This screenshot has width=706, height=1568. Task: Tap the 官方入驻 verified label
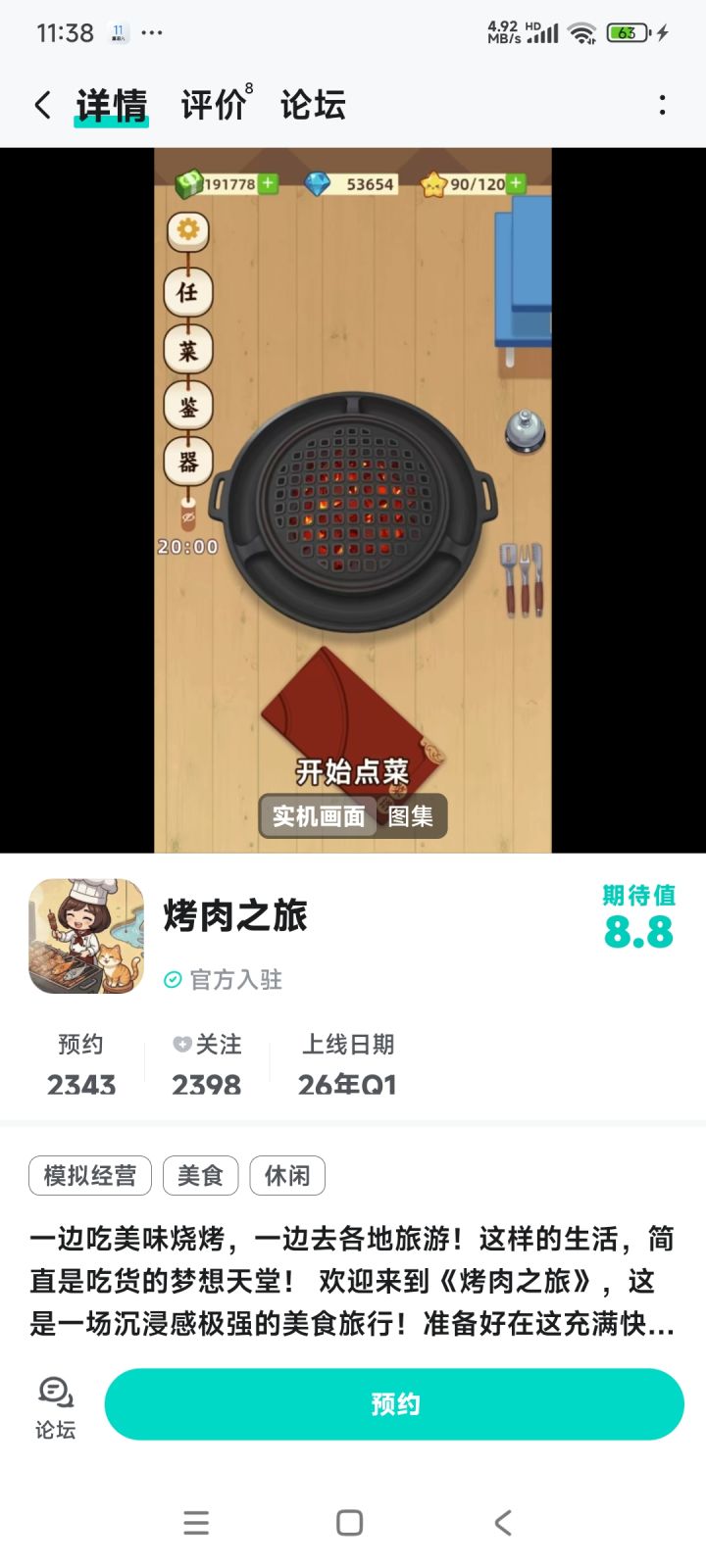coord(224,980)
